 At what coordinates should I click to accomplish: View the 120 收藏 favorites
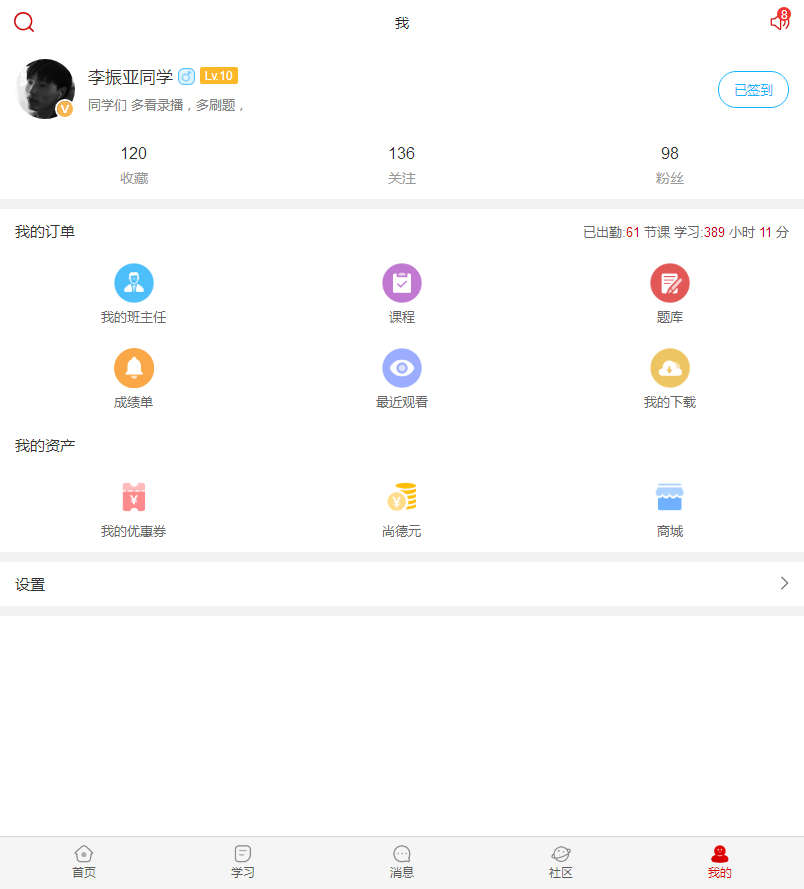[134, 164]
